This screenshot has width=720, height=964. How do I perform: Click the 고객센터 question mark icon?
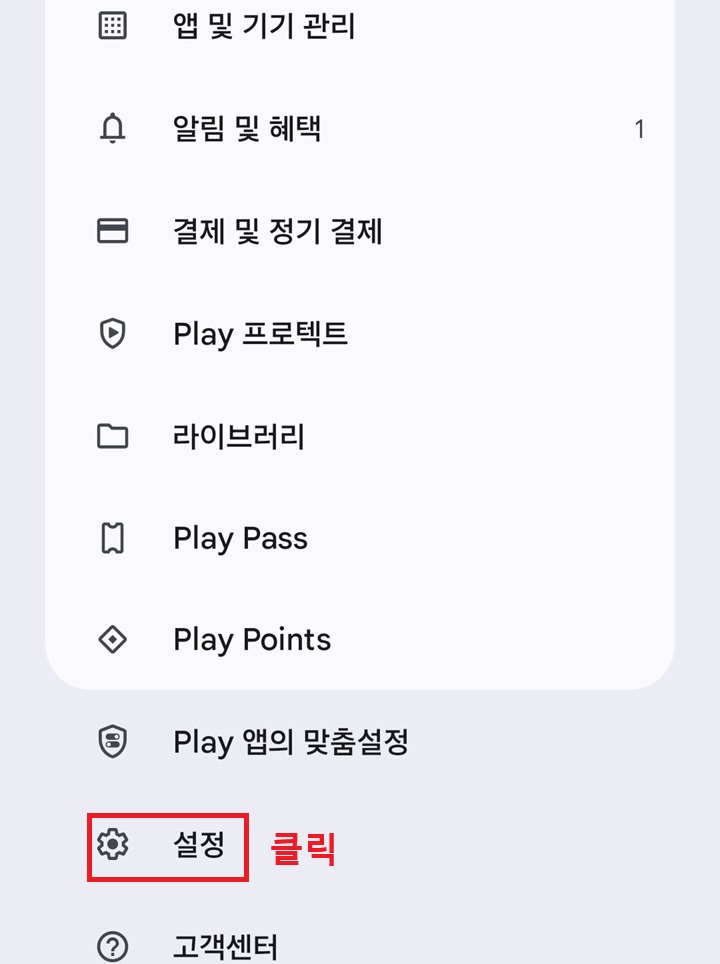[x=113, y=944]
